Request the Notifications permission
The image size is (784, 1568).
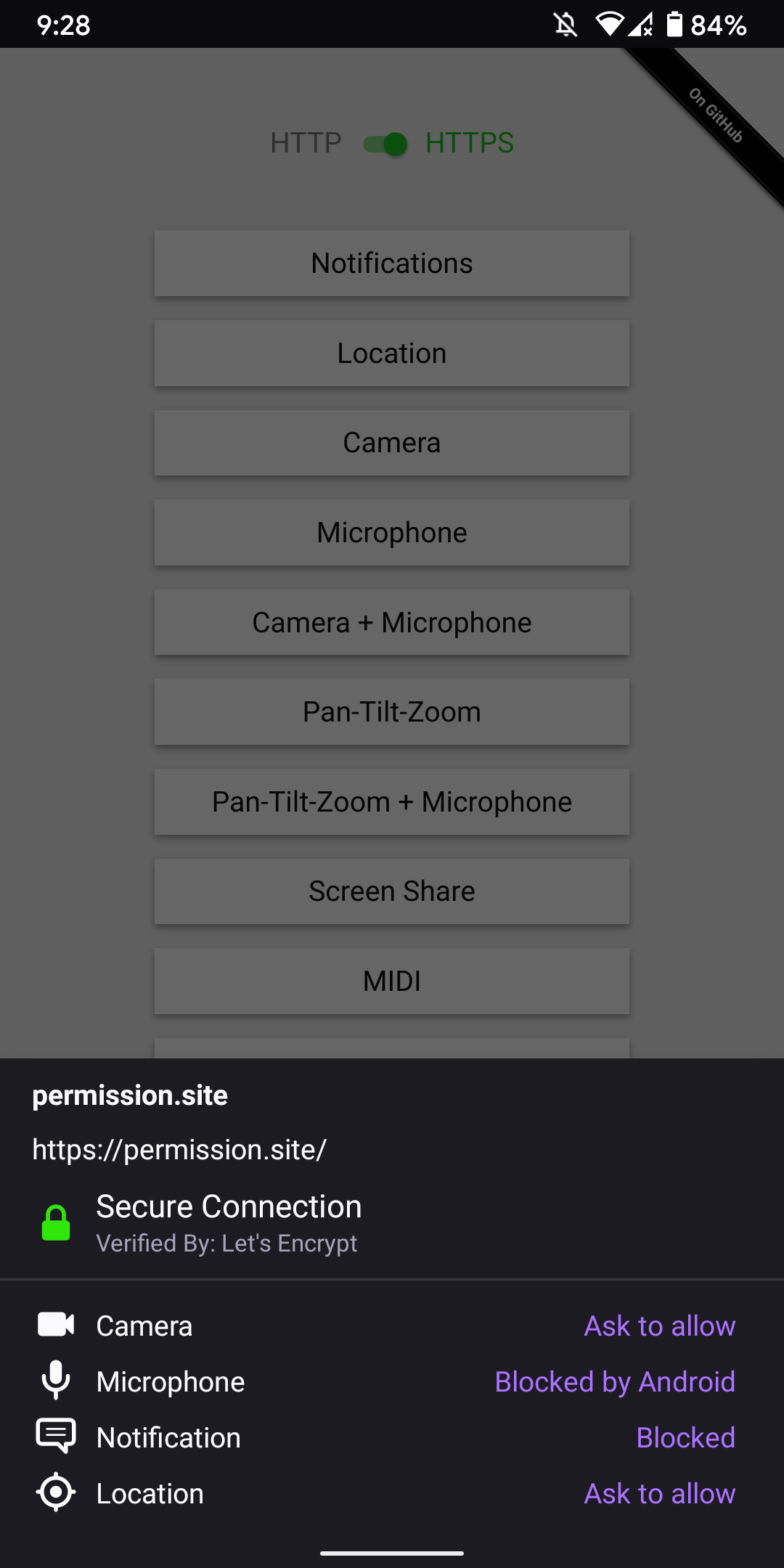click(392, 264)
